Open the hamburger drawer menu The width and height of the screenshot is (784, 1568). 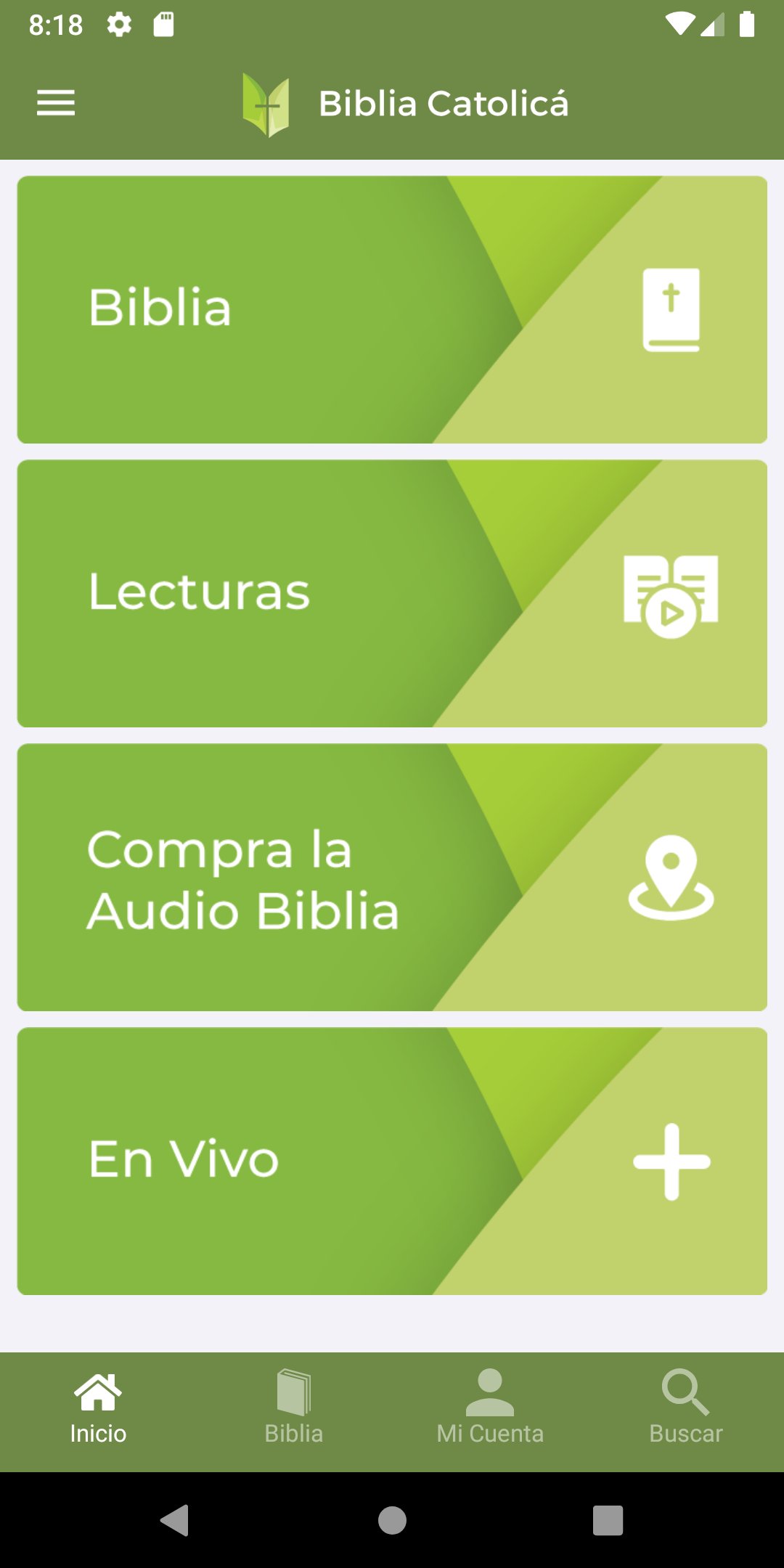click(x=56, y=103)
